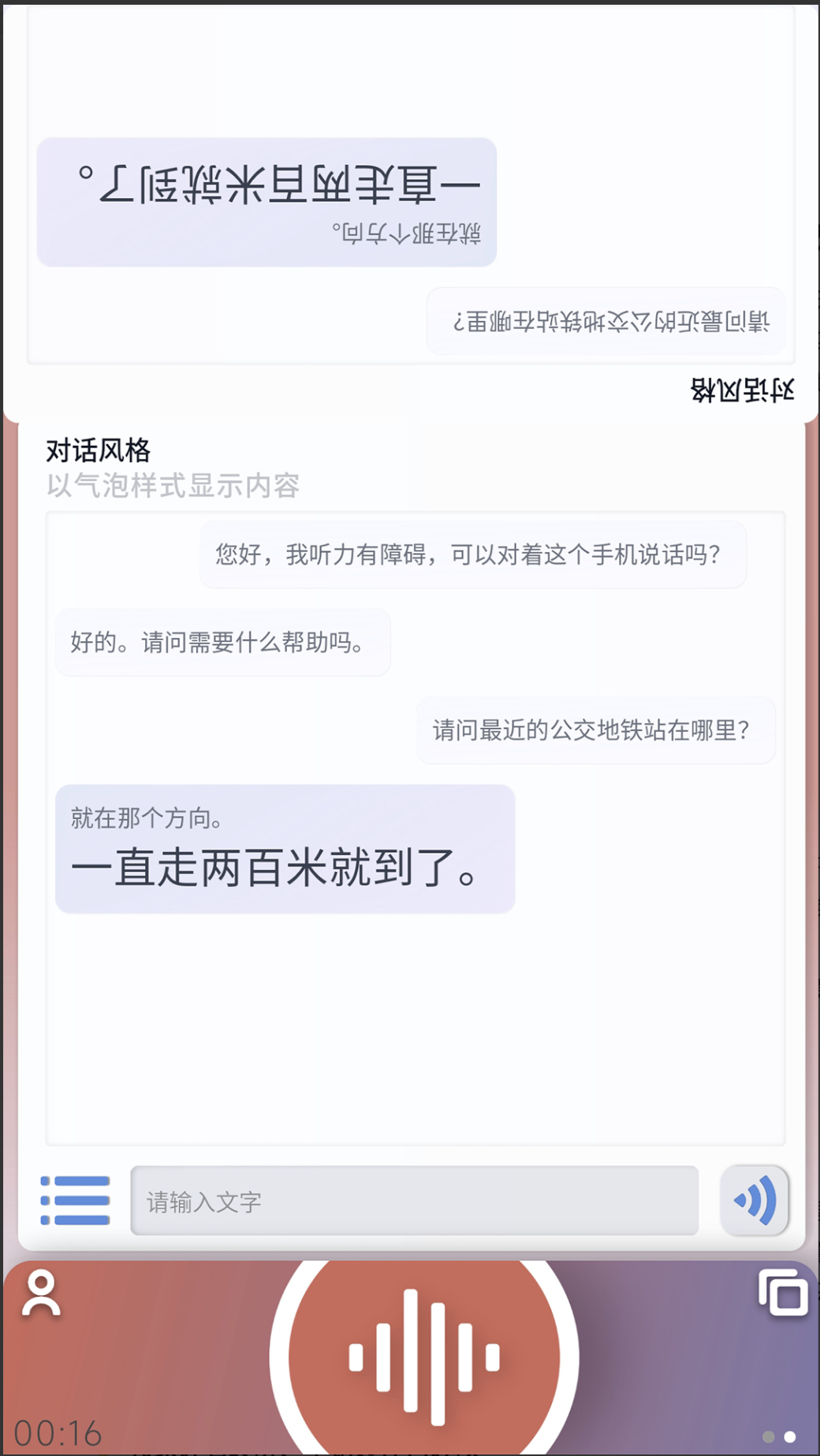The height and width of the screenshot is (1456, 820).
Task: Focus the 请输入文字 text field
Action: click(x=414, y=1200)
